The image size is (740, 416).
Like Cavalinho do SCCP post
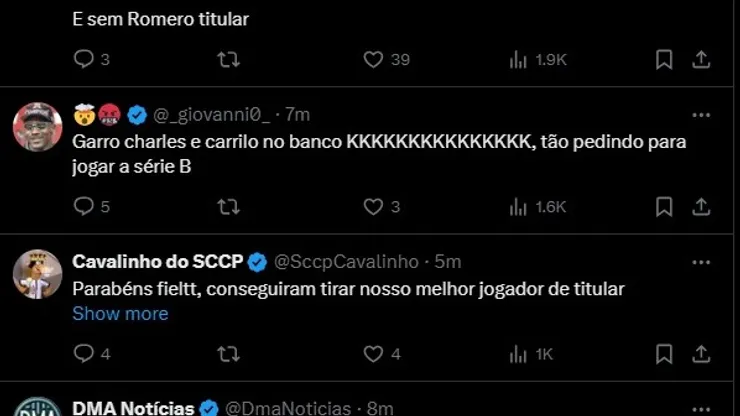tap(373, 354)
